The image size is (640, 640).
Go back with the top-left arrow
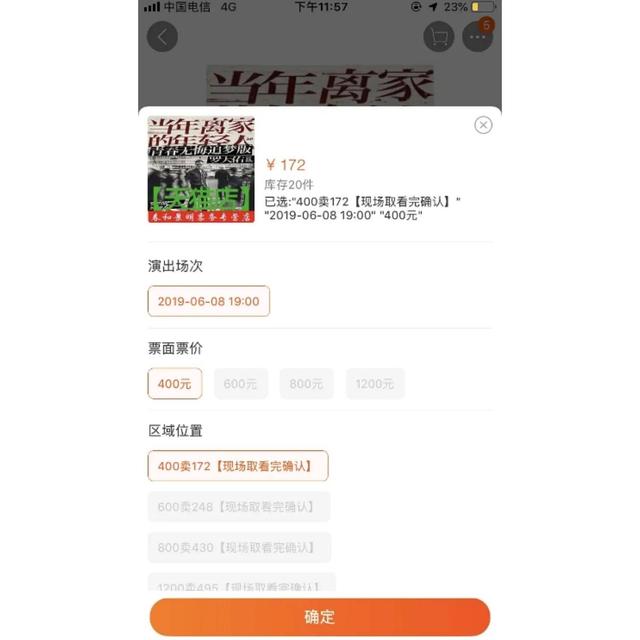162,37
